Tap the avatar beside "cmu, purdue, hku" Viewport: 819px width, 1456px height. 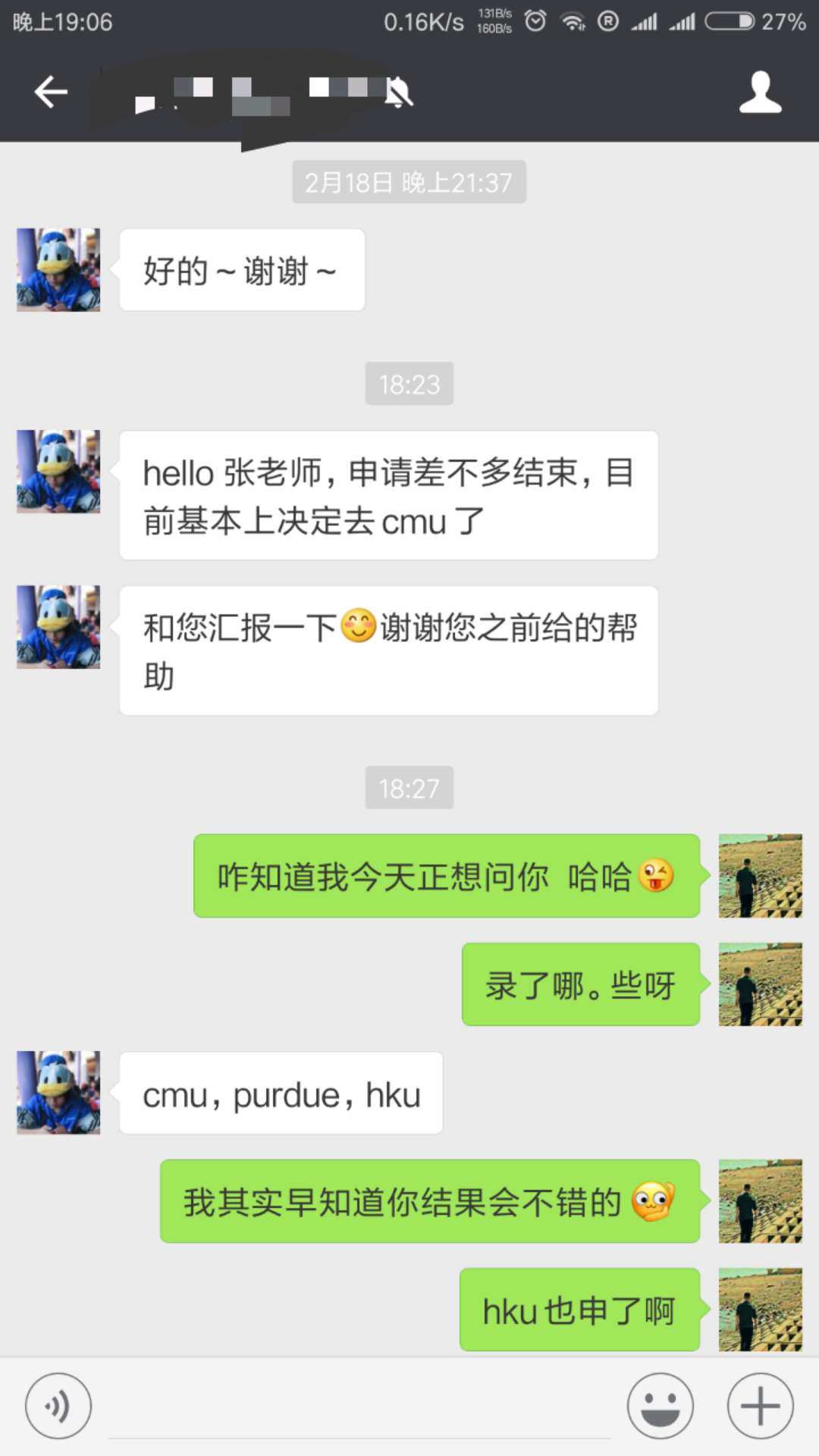[58, 1093]
